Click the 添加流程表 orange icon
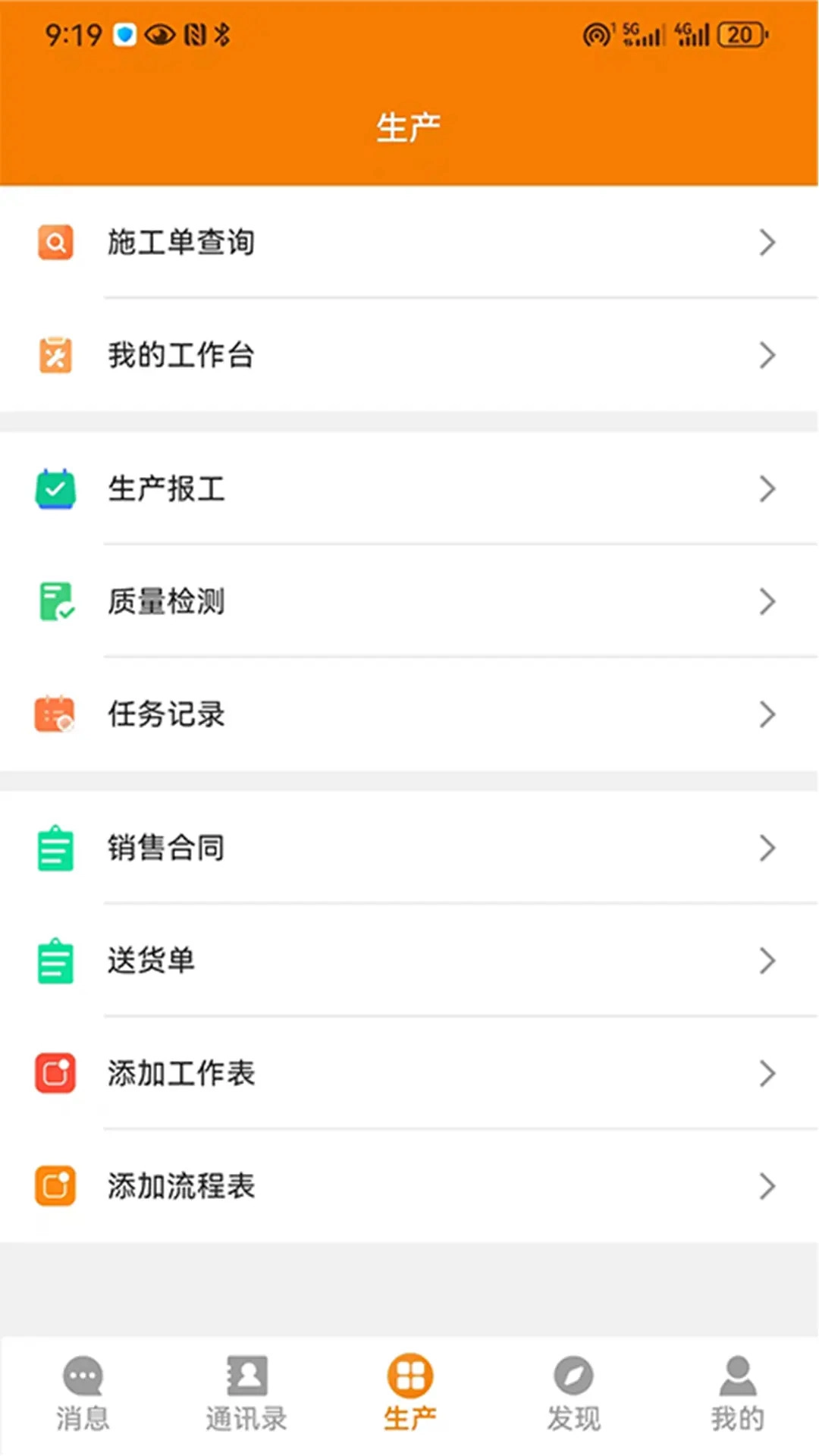The width and height of the screenshot is (819, 1456). [x=54, y=1186]
